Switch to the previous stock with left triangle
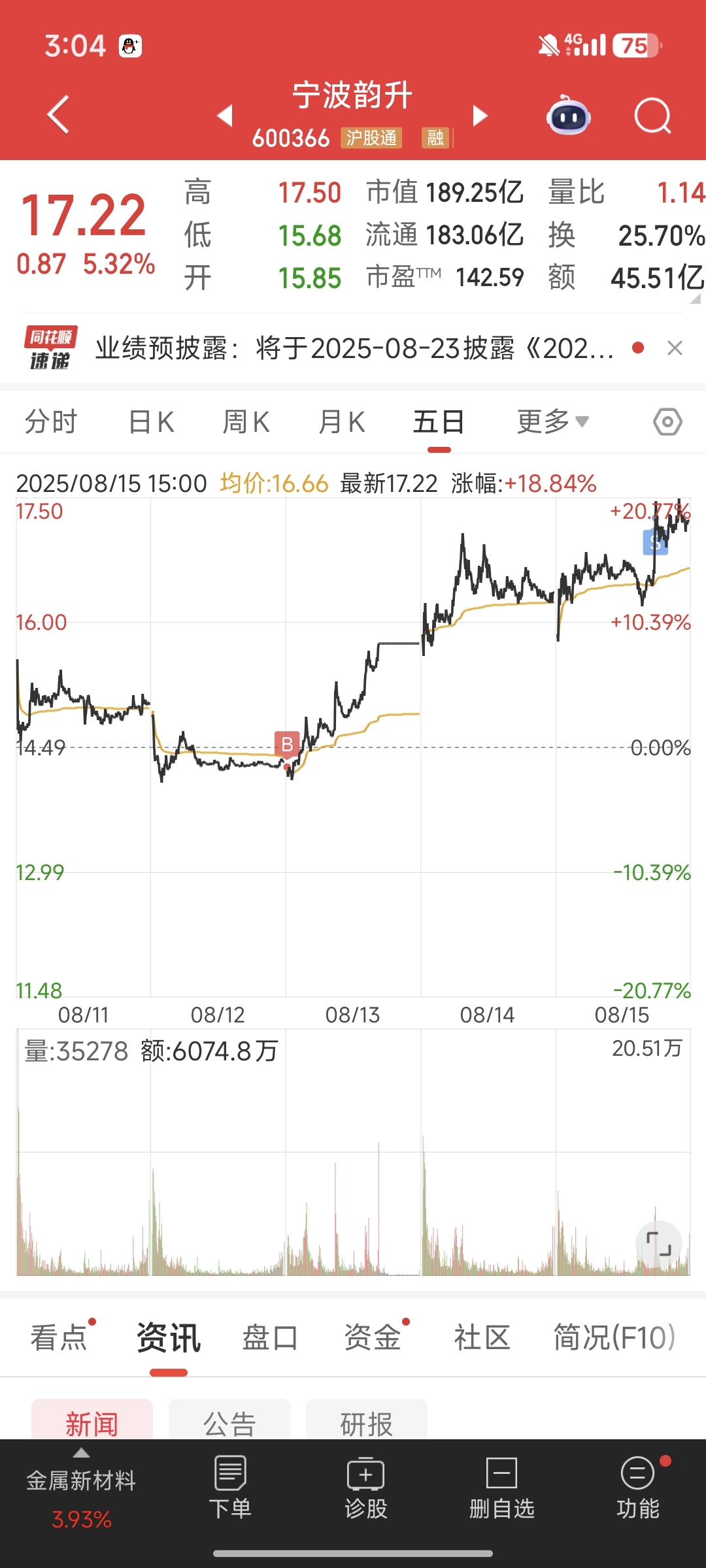 (x=225, y=115)
